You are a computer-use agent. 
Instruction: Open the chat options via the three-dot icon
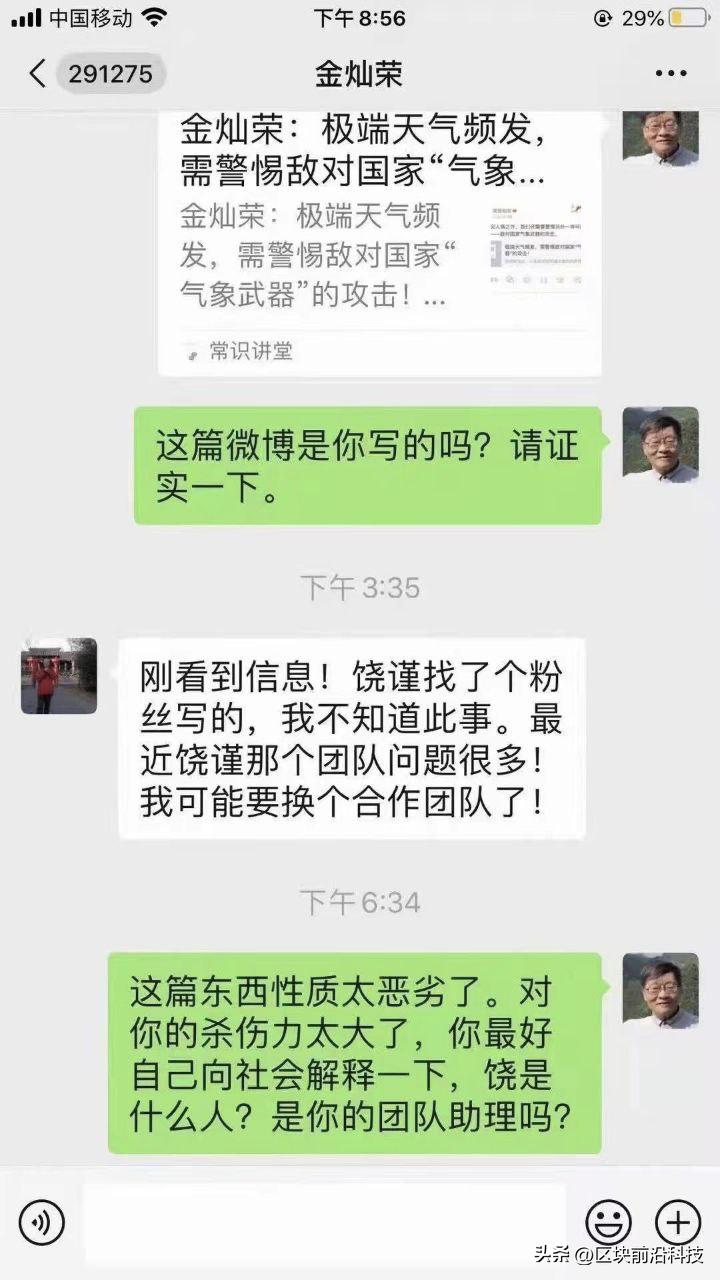pyautogui.click(x=672, y=73)
